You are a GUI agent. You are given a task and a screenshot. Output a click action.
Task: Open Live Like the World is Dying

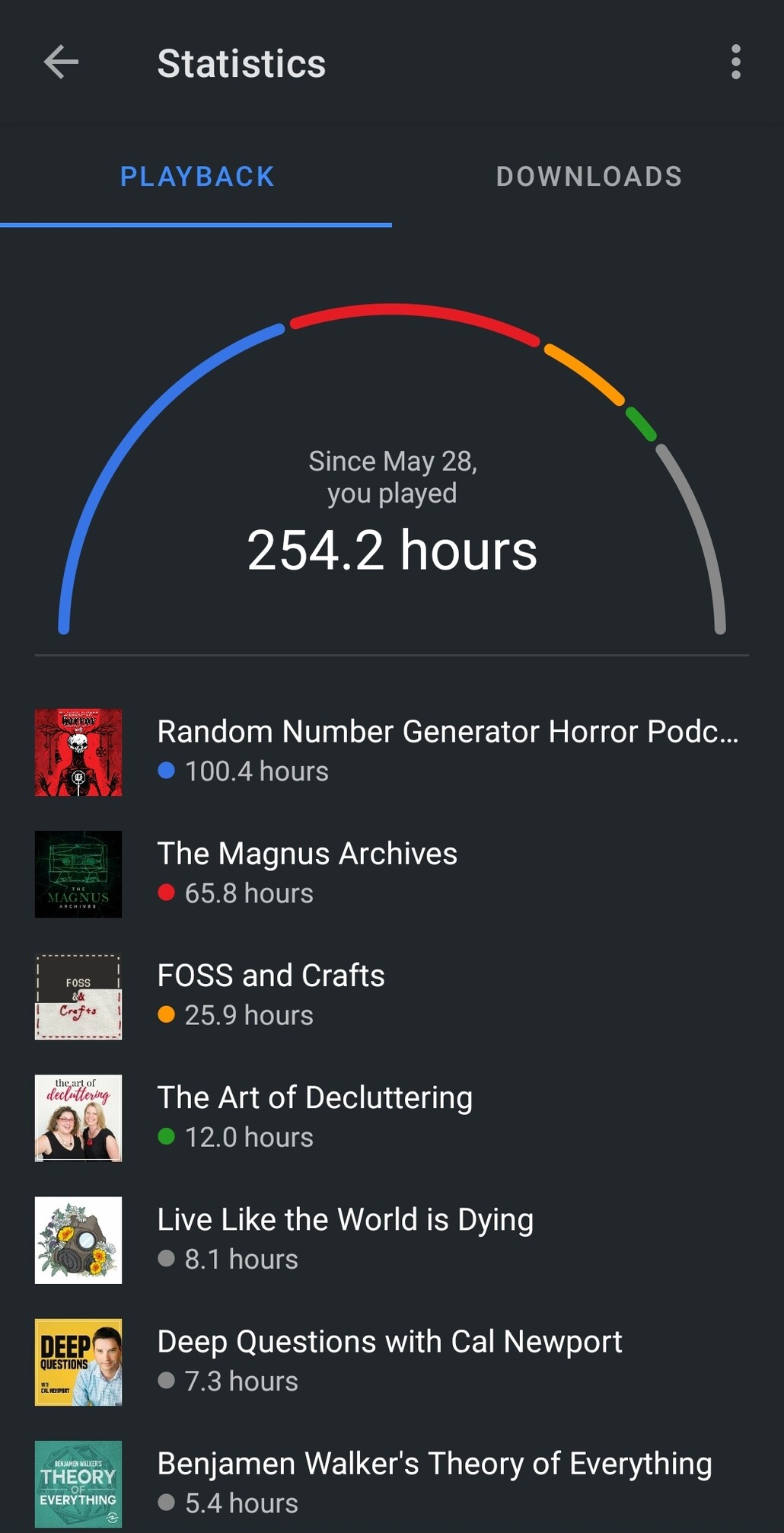click(x=392, y=1239)
